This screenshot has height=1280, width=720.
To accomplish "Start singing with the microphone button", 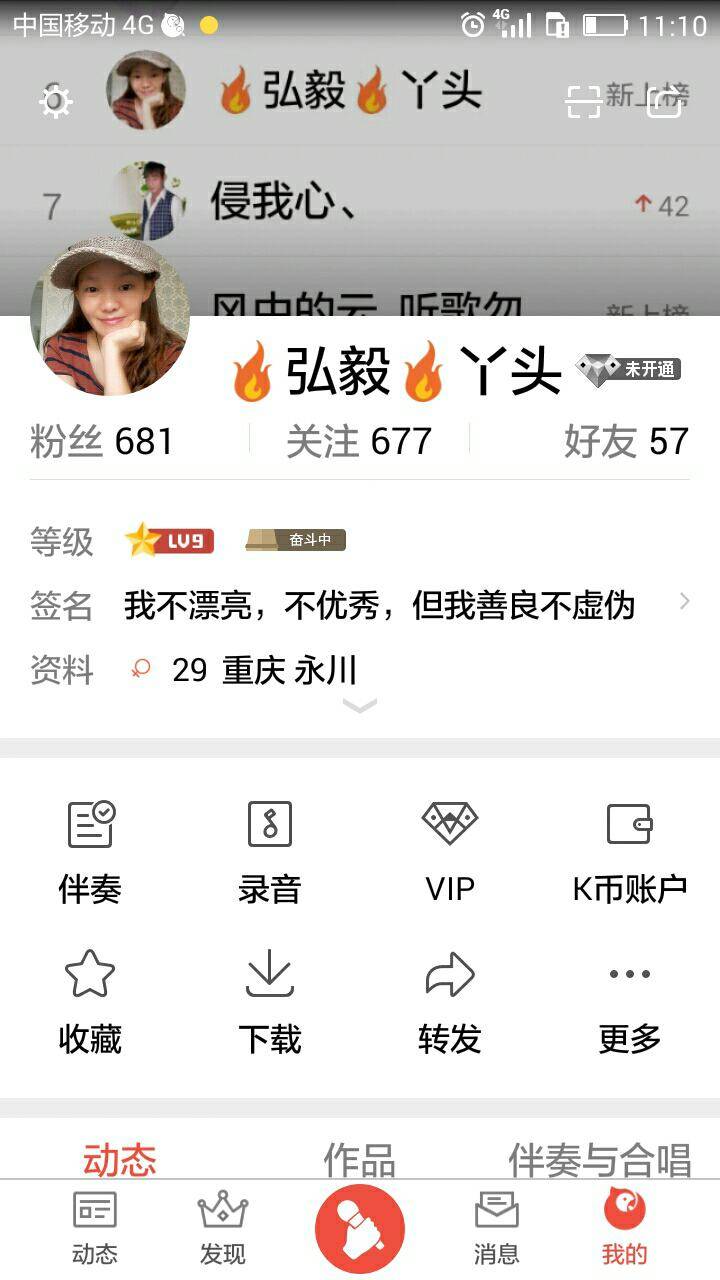I will 360,1229.
